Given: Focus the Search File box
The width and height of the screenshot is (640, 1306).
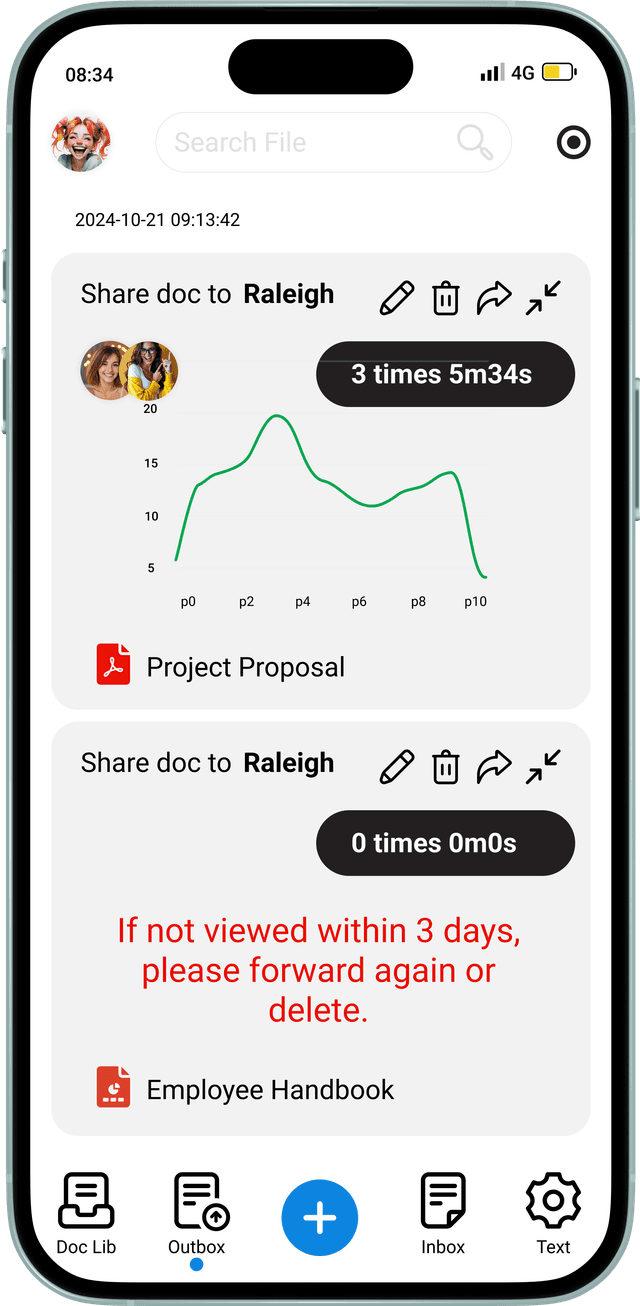Looking at the screenshot, I should (310, 143).
